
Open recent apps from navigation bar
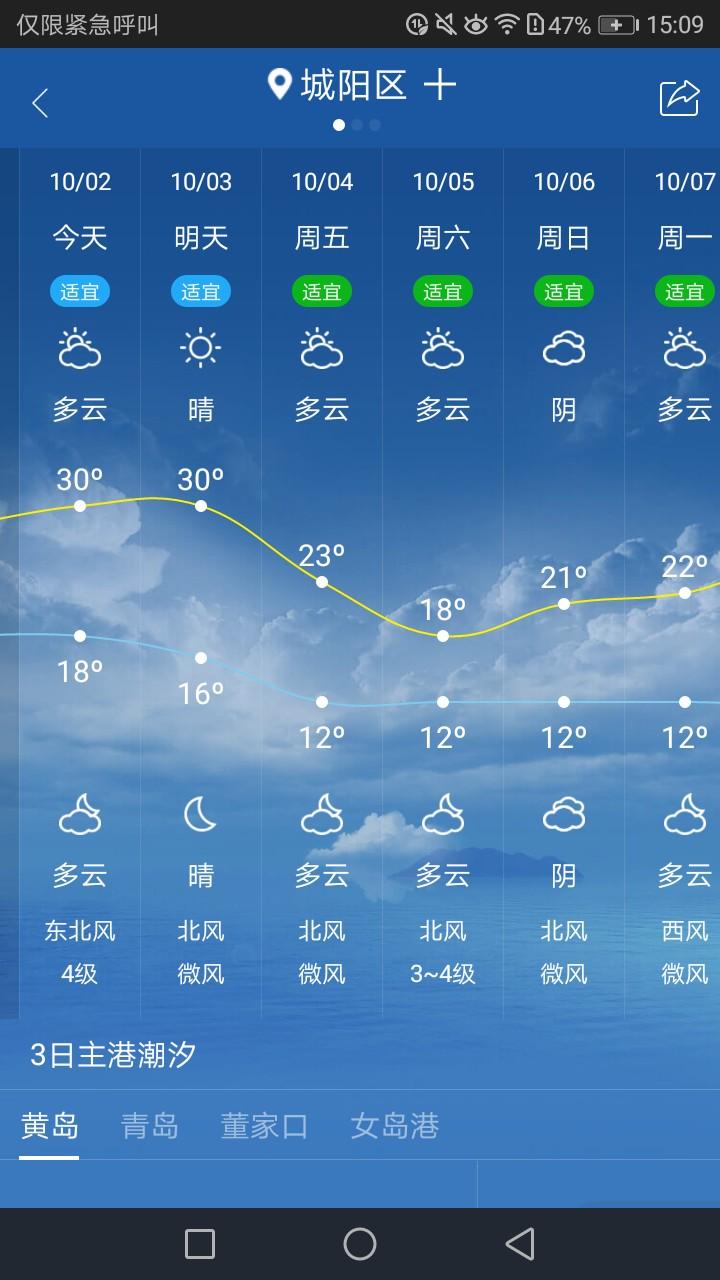pyautogui.click(x=200, y=1244)
